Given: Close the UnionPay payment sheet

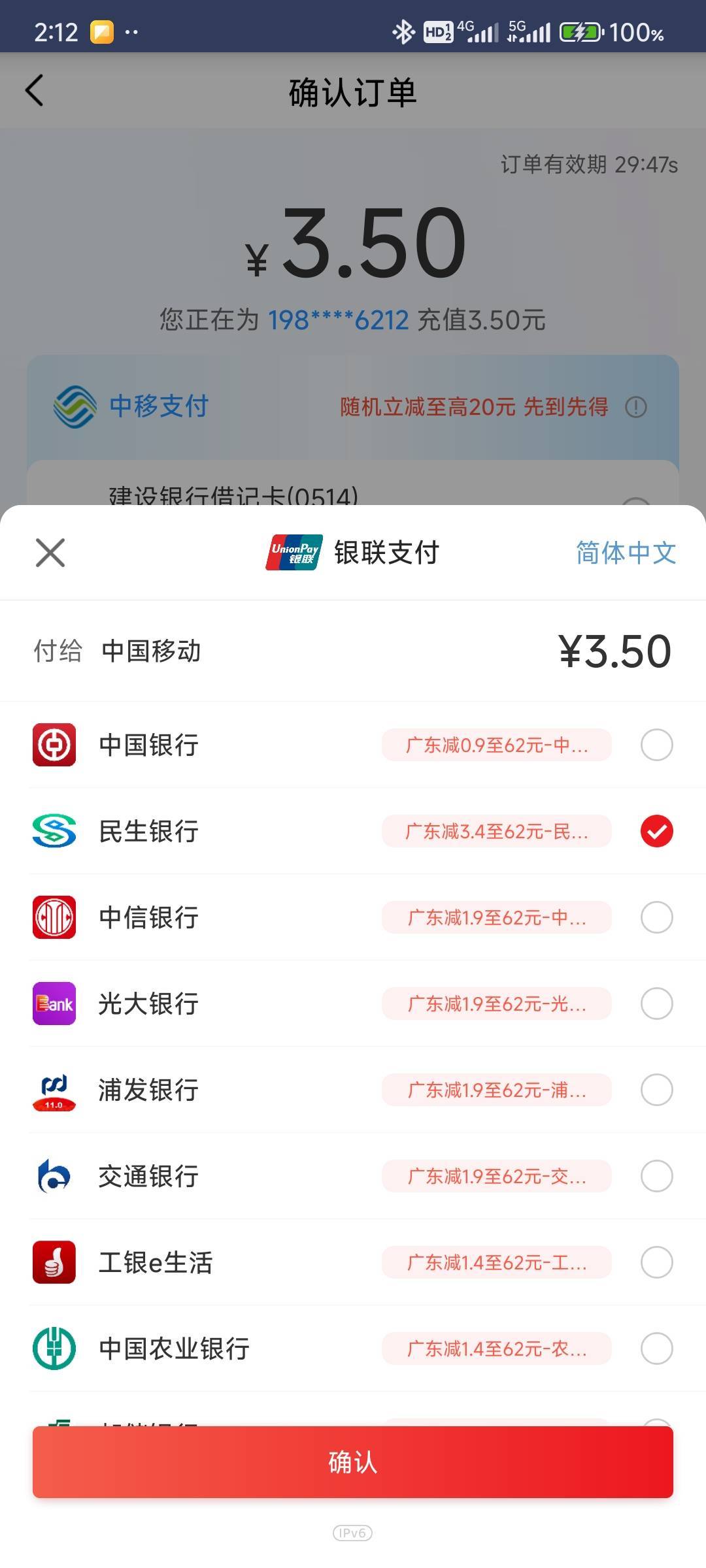Looking at the screenshot, I should click(x=50, y=553).
